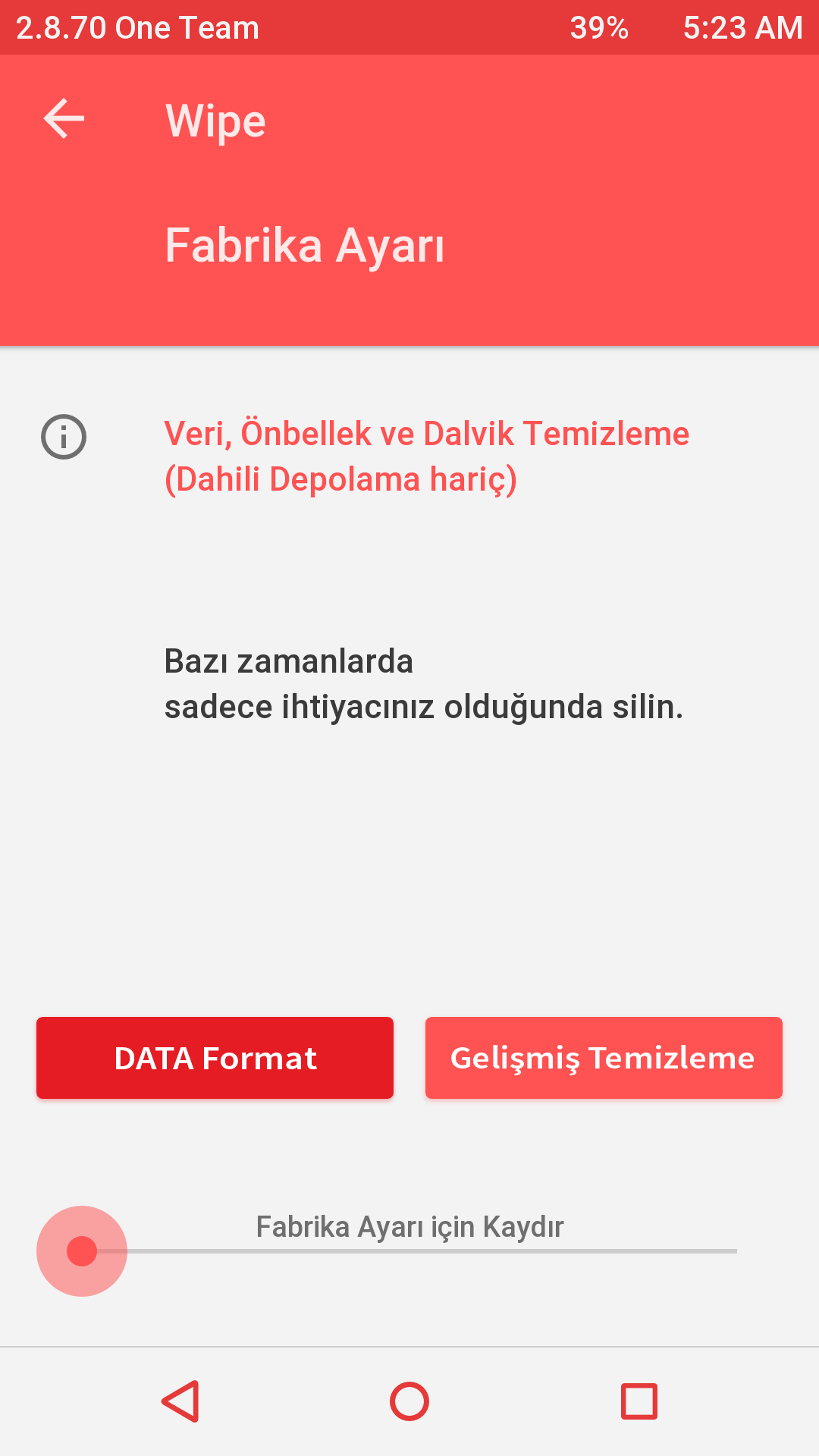Go back from the Wipe screen
This screenshot has width=819, height=1456.
pyautogui.click(x=64, y=119)
